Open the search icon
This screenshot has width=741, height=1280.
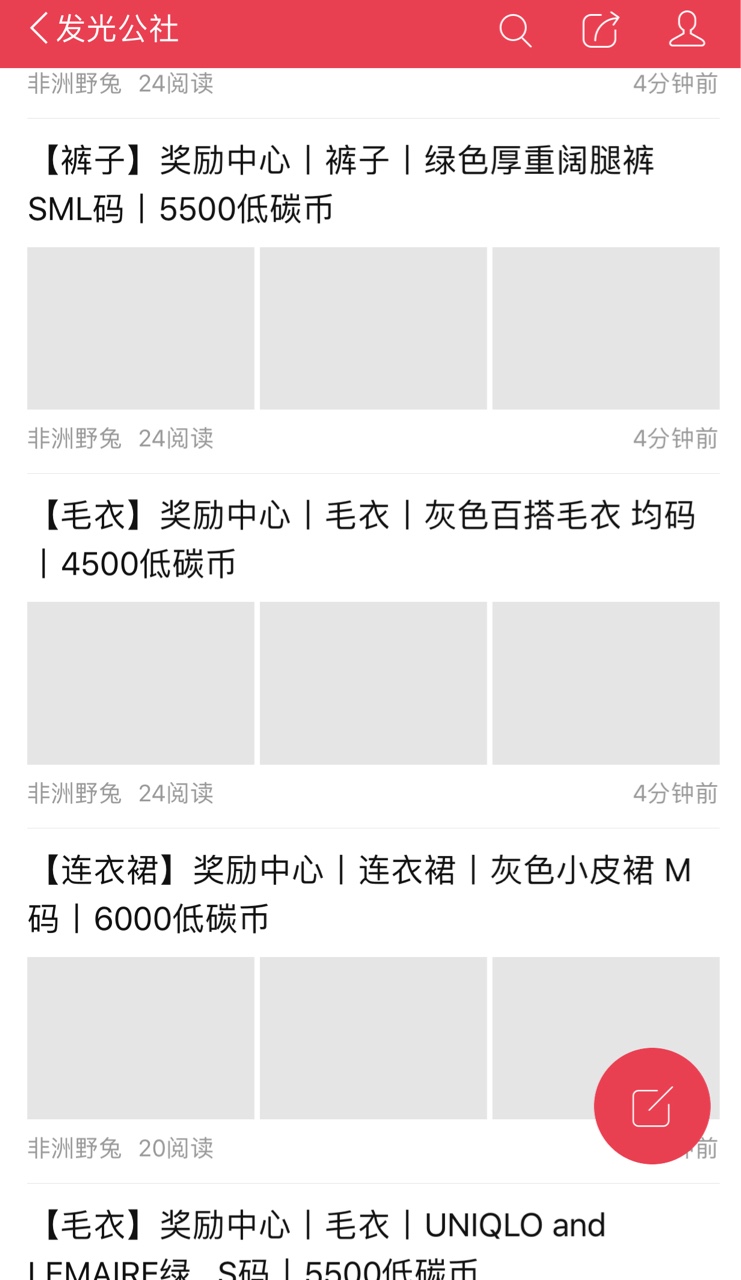[x=515, y=30]
